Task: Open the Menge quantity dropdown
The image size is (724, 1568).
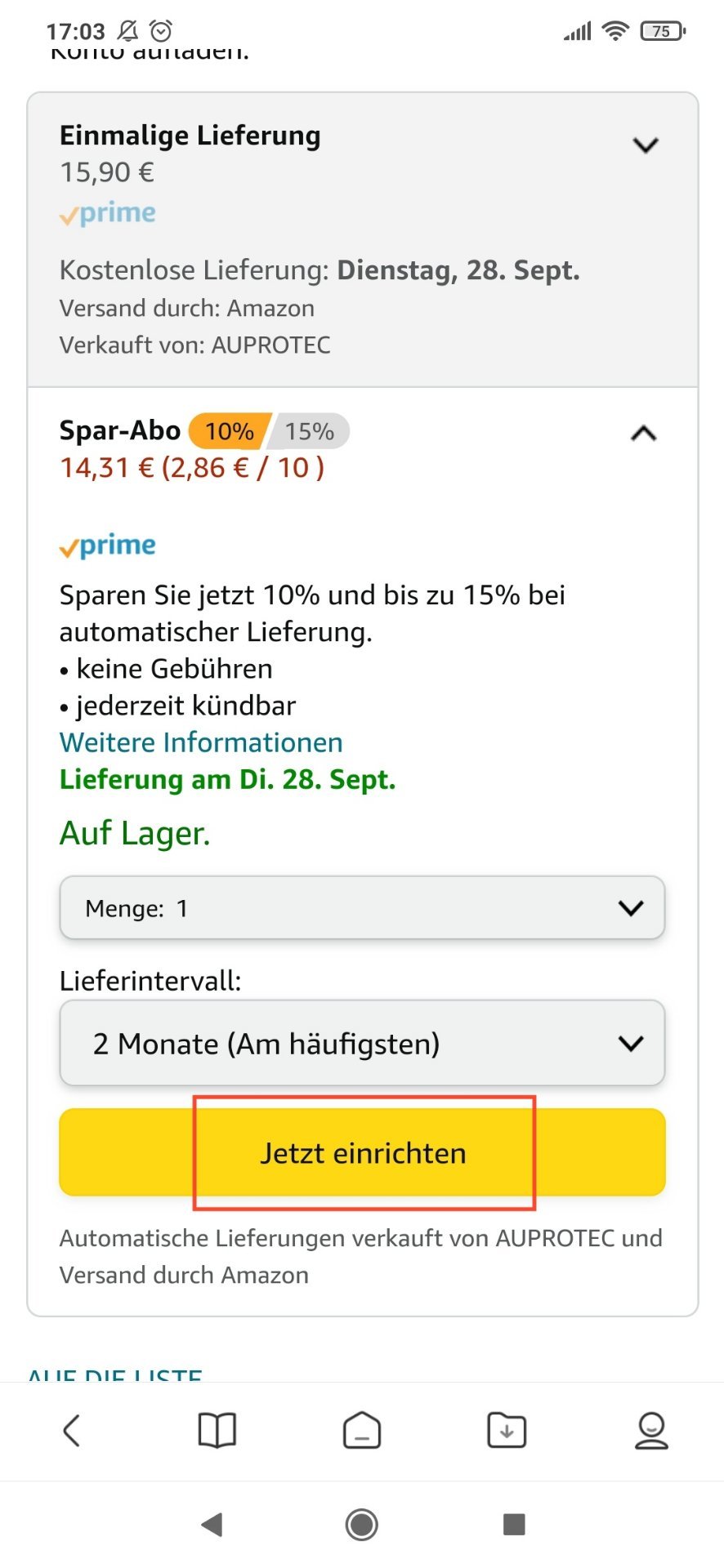Action: [x=362, y=908]
